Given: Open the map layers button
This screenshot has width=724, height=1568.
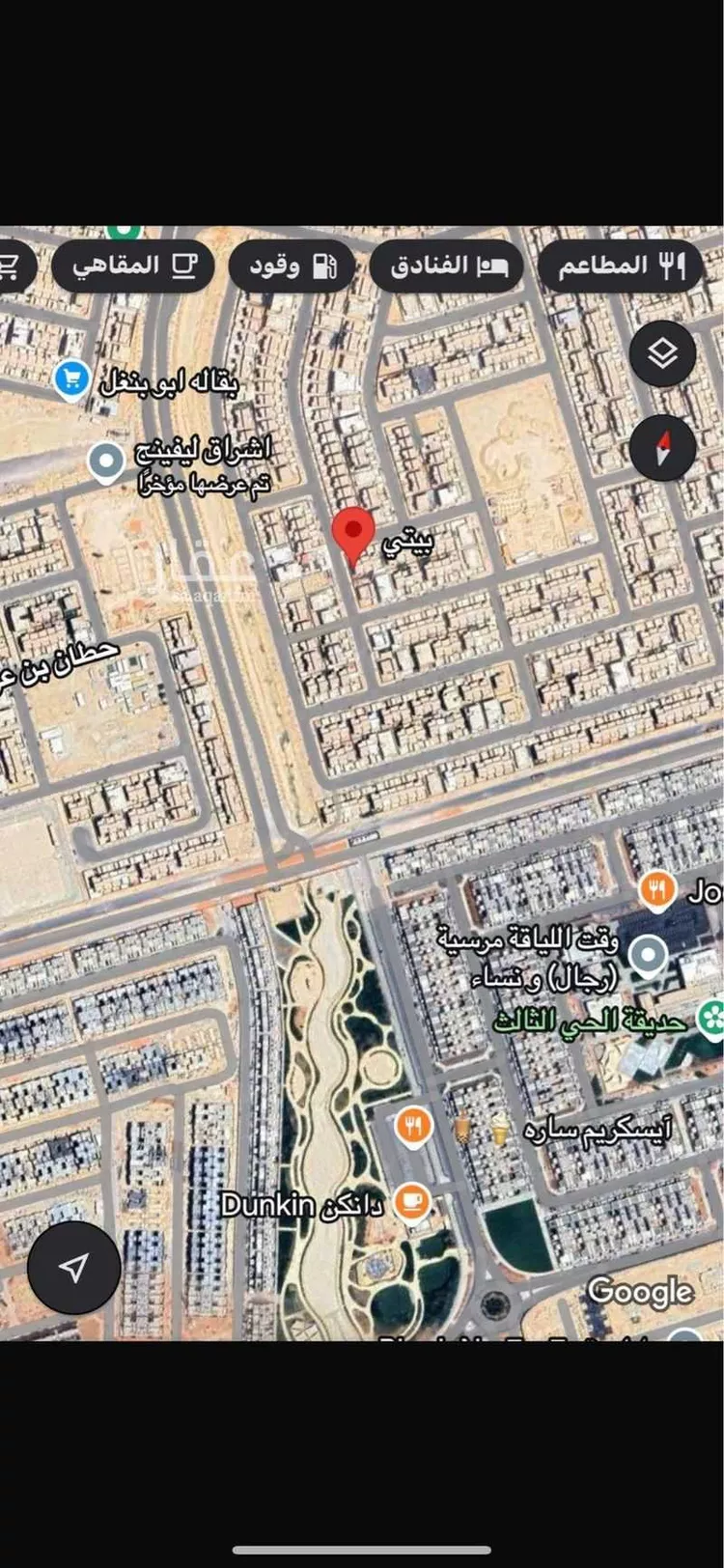Looking at the screenshot, I should (x=662, y=354).
